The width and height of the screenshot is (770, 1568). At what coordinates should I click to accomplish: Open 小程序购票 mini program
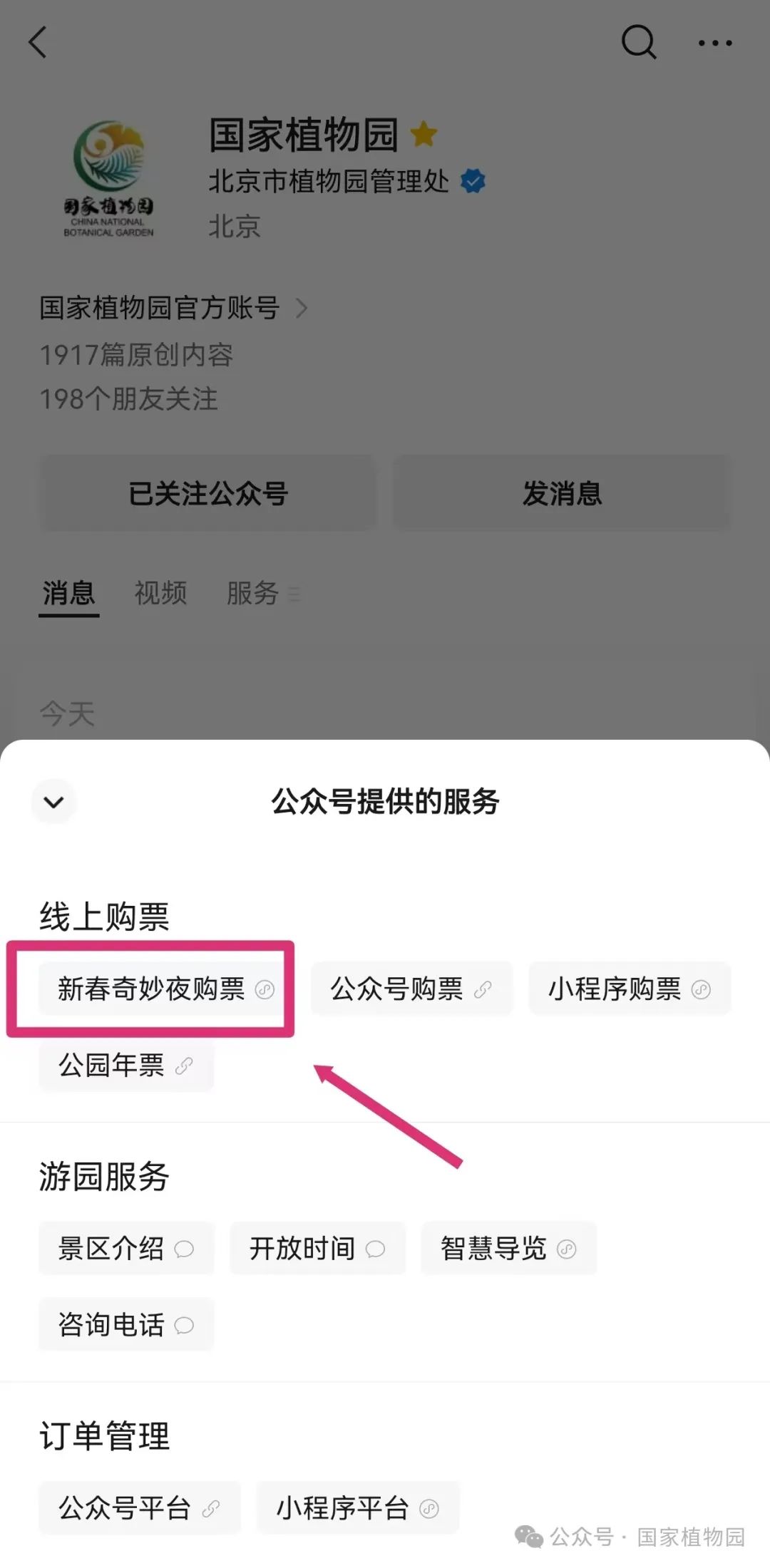629,989
